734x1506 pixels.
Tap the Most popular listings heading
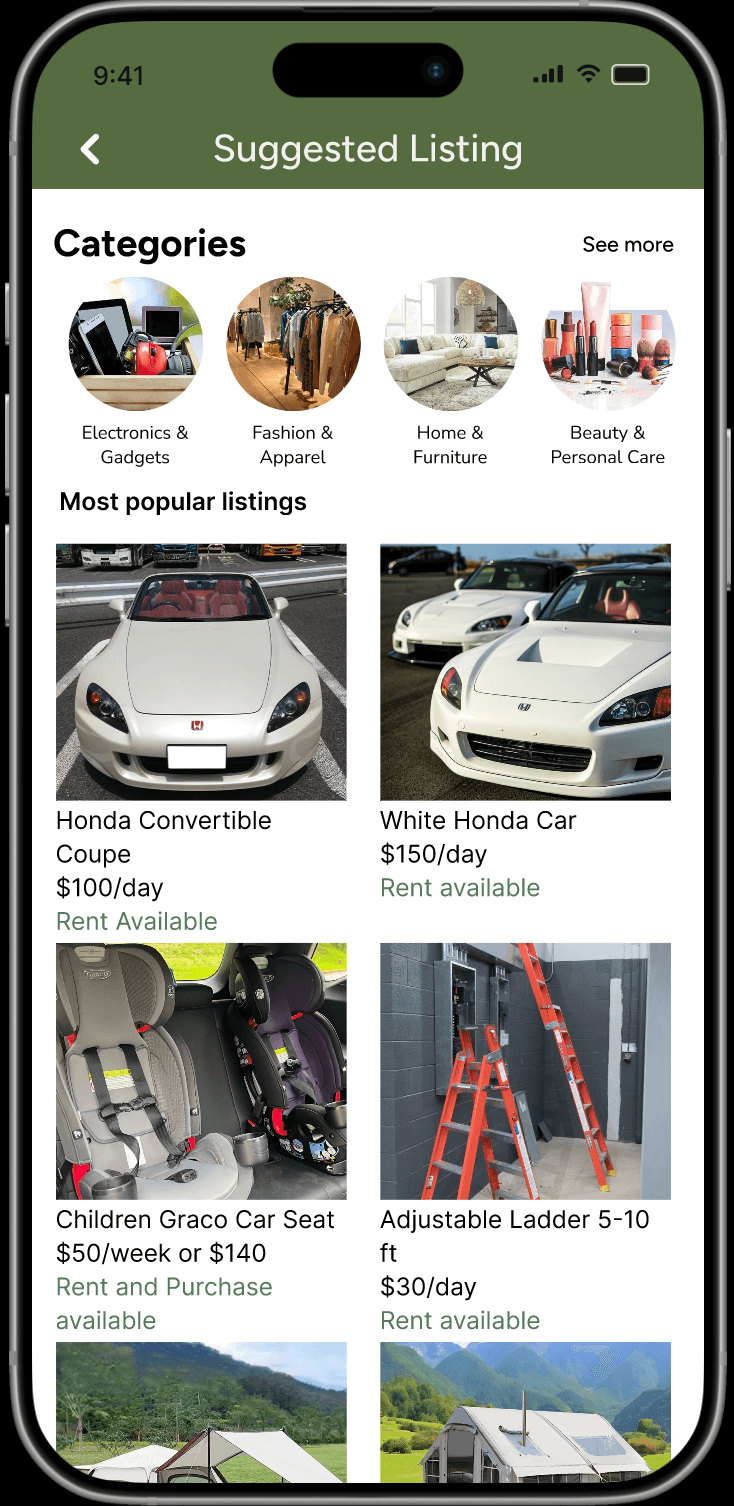point(183,501)
